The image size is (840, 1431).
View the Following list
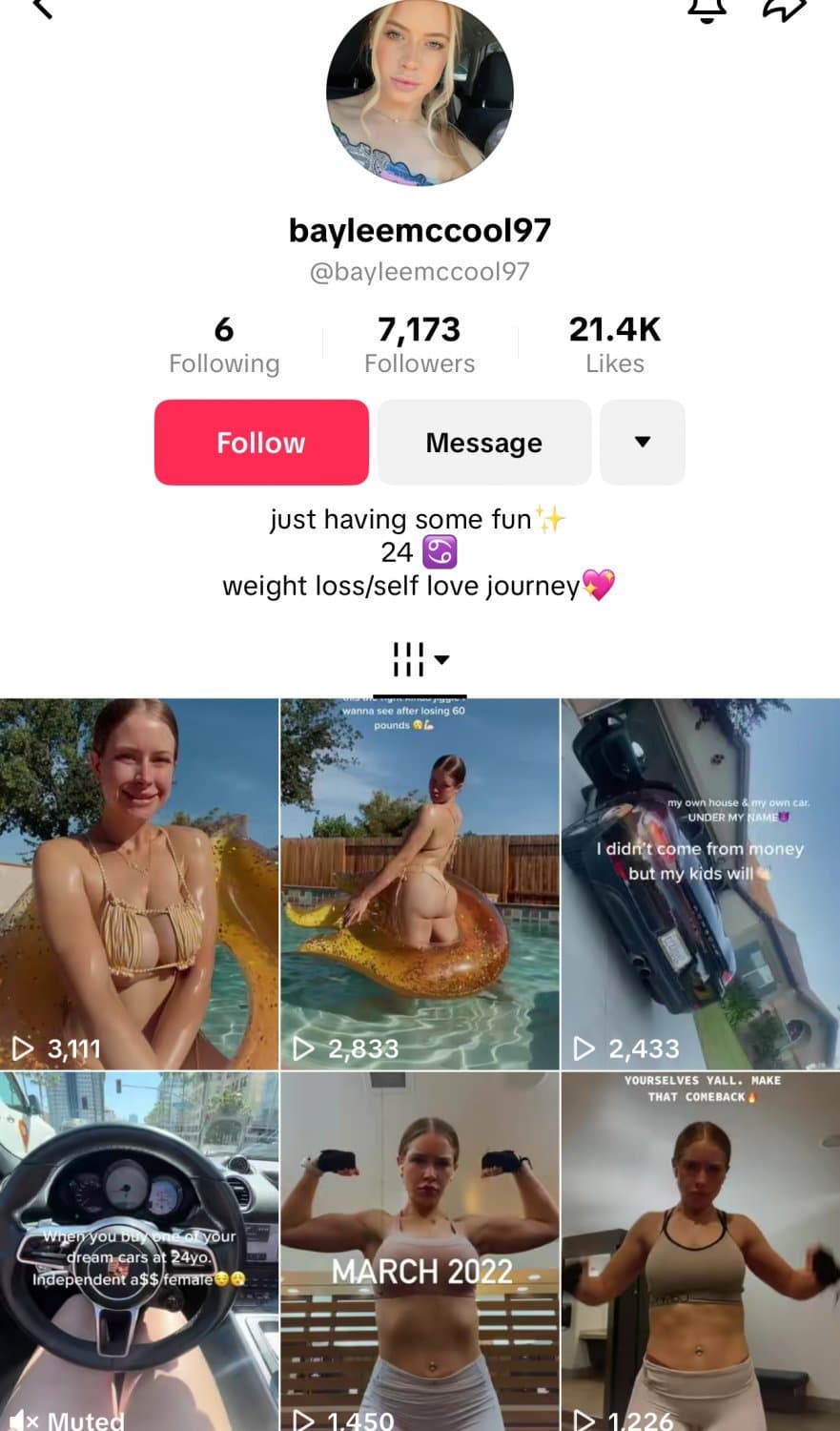point(224,345)
